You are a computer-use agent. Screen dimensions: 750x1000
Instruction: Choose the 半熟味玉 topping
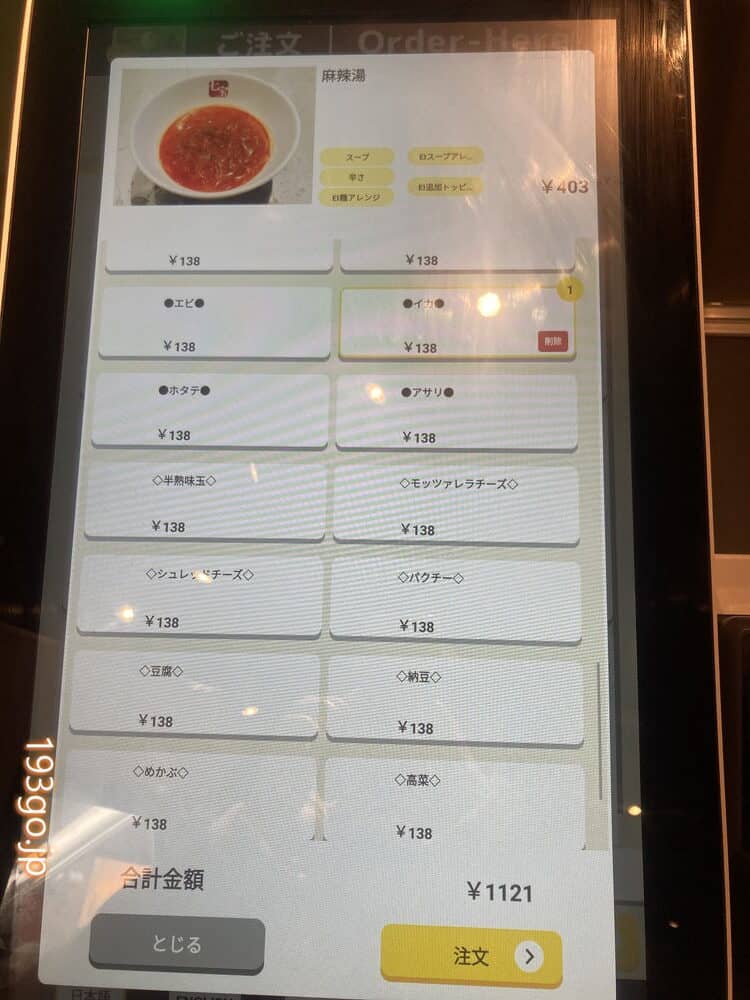205,502
